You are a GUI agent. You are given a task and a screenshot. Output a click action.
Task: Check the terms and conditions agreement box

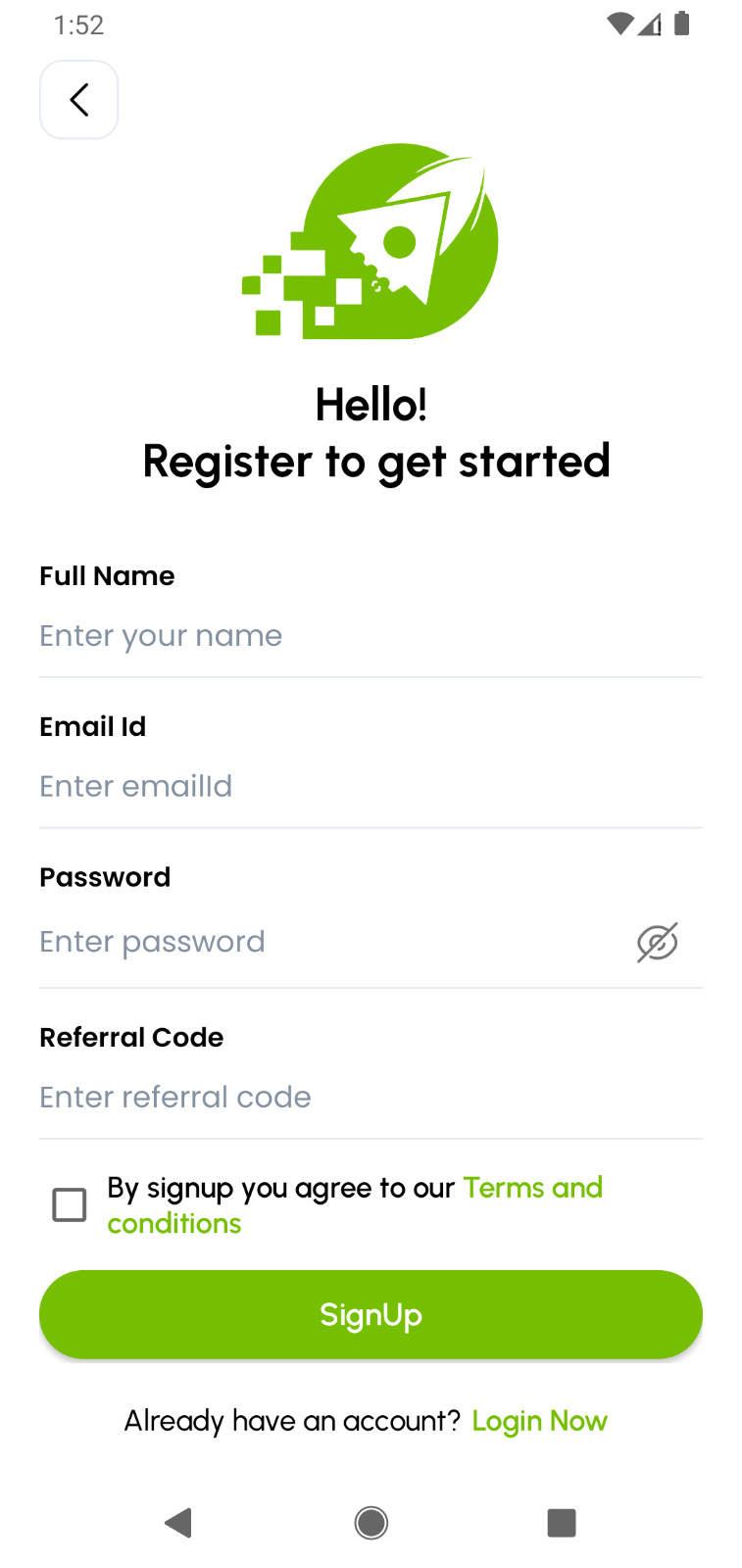[x=69, y=1204]
